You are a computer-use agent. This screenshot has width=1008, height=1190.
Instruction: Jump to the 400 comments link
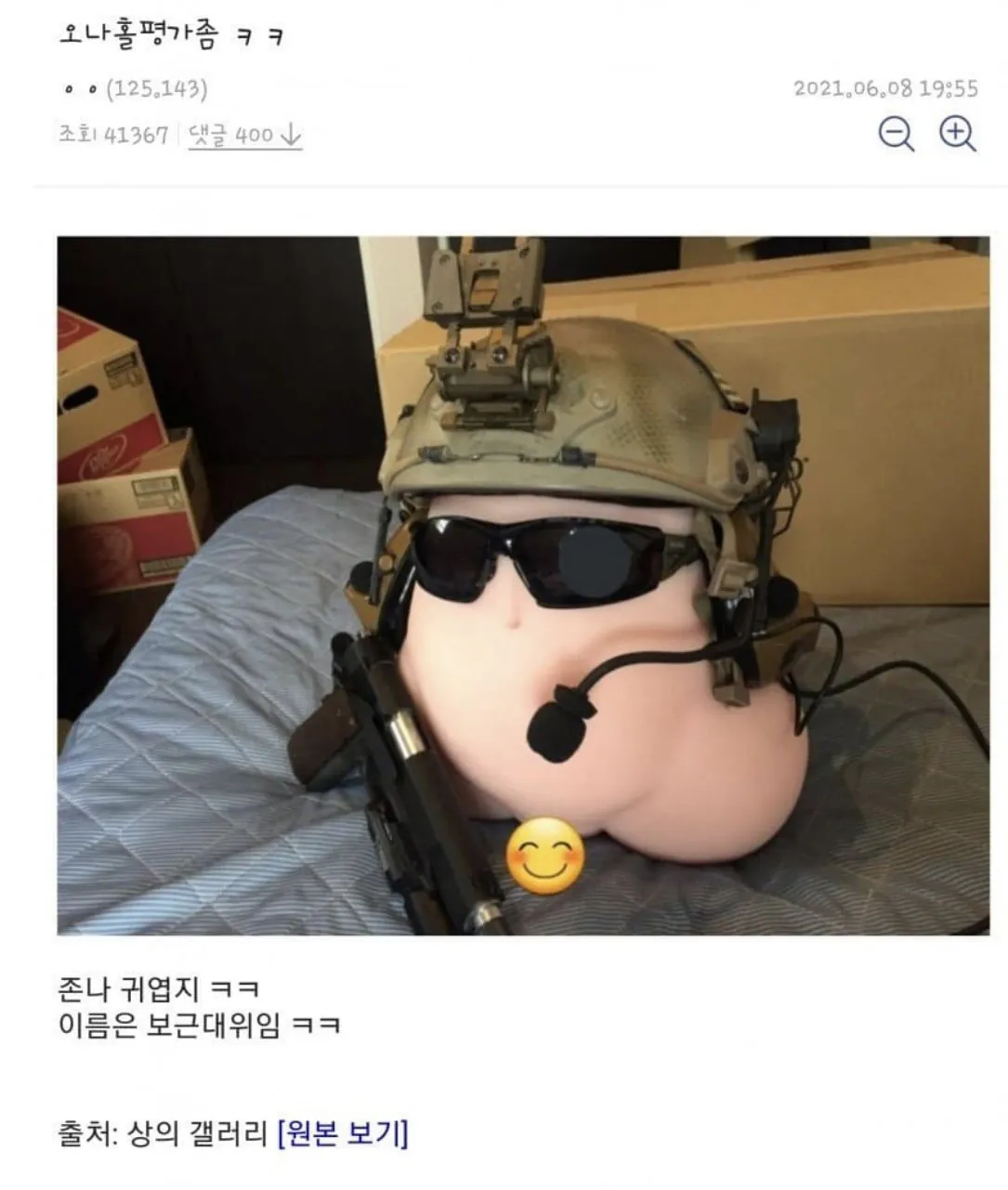[x=244, y=136]
